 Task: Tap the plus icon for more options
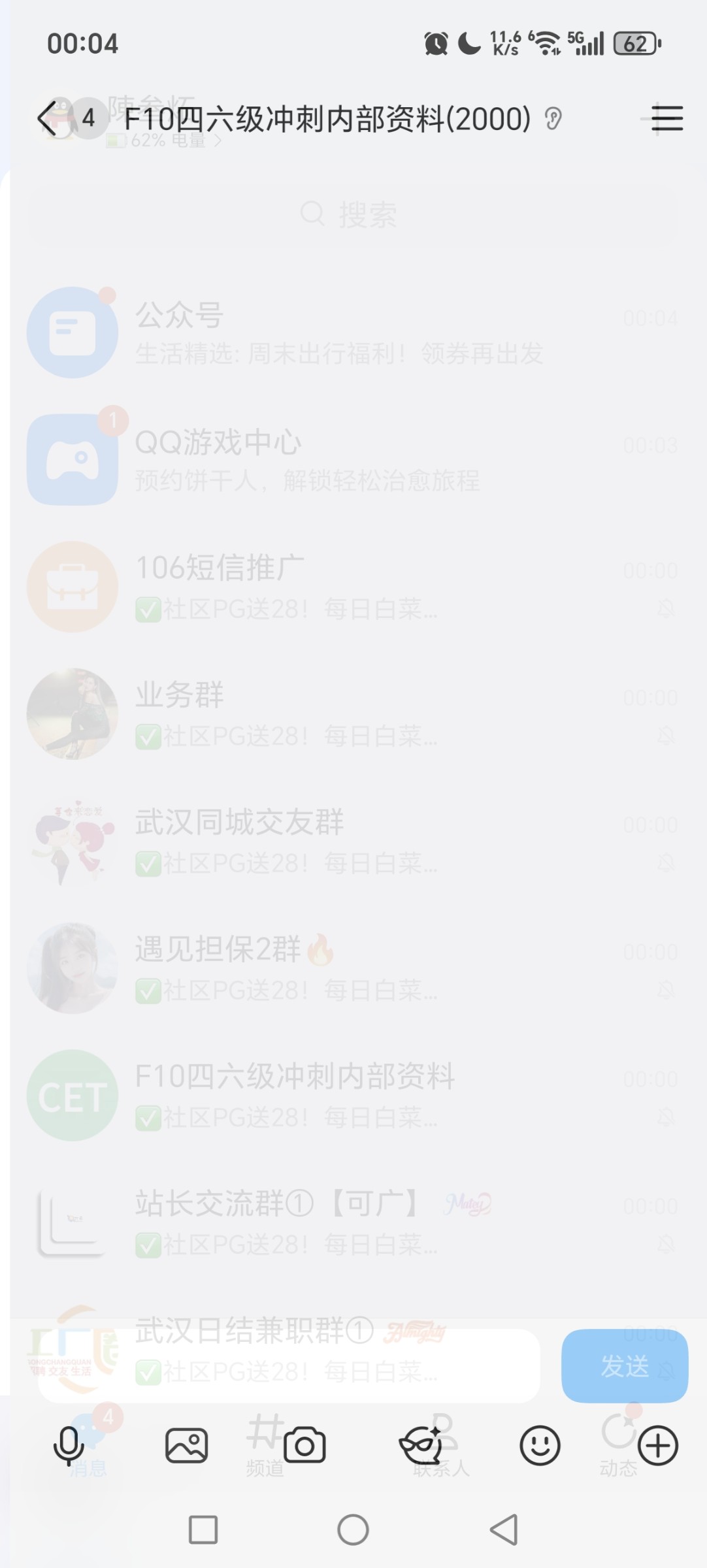[x=658, y=1445]
